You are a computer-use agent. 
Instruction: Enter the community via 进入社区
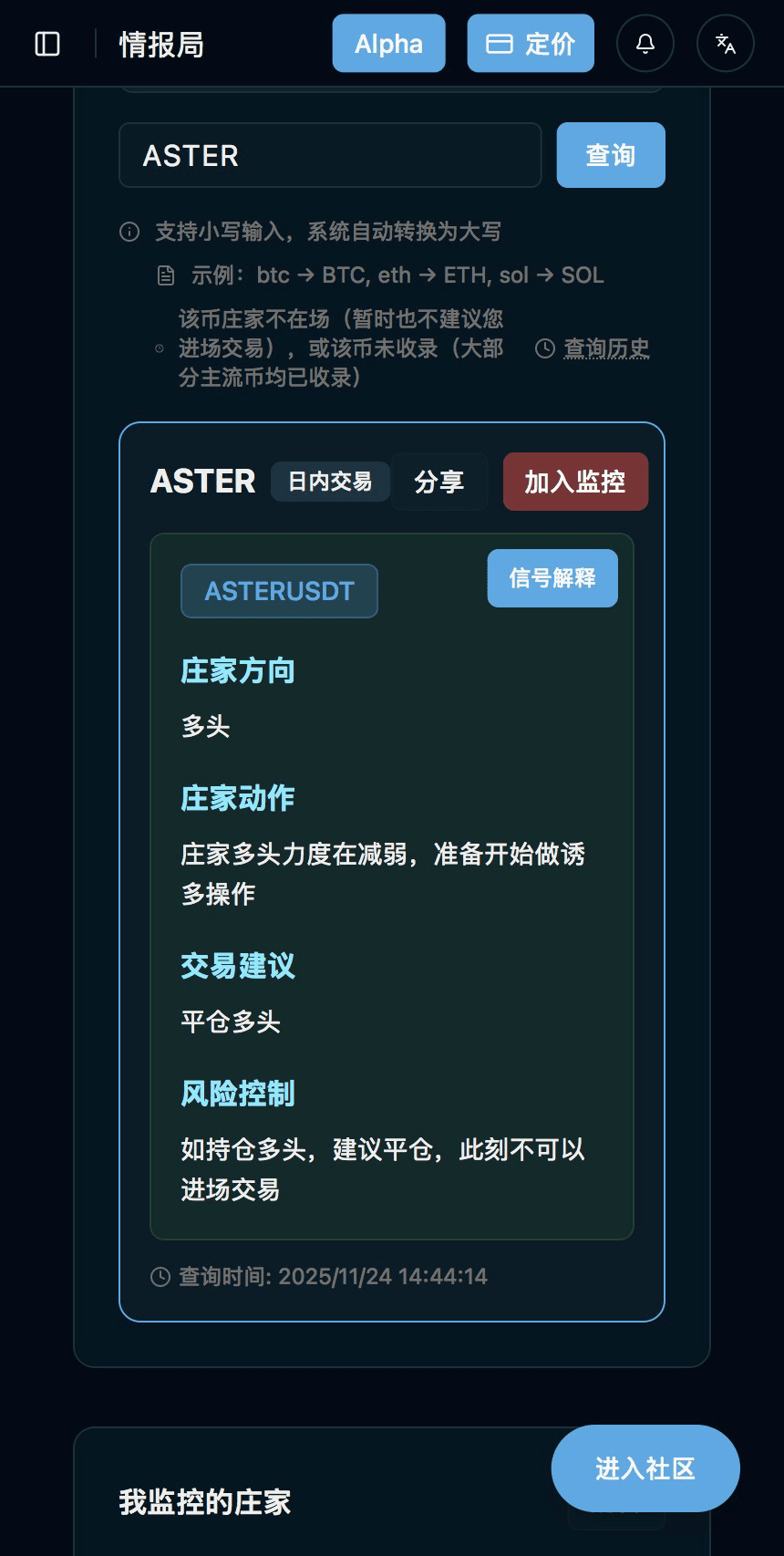(x=645, y=1468)
